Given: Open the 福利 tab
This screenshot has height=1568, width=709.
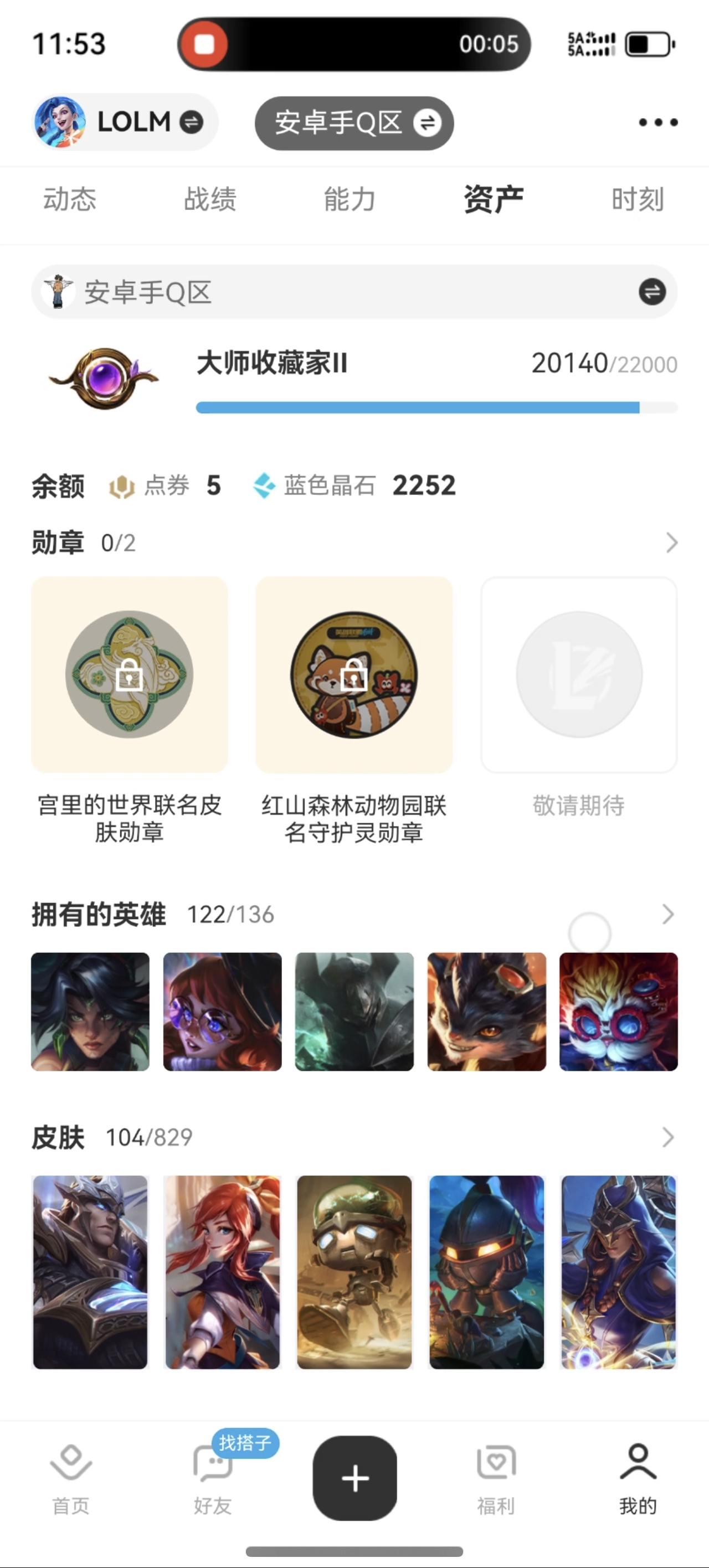Looking at the screenshot, I should point(496,1478).
